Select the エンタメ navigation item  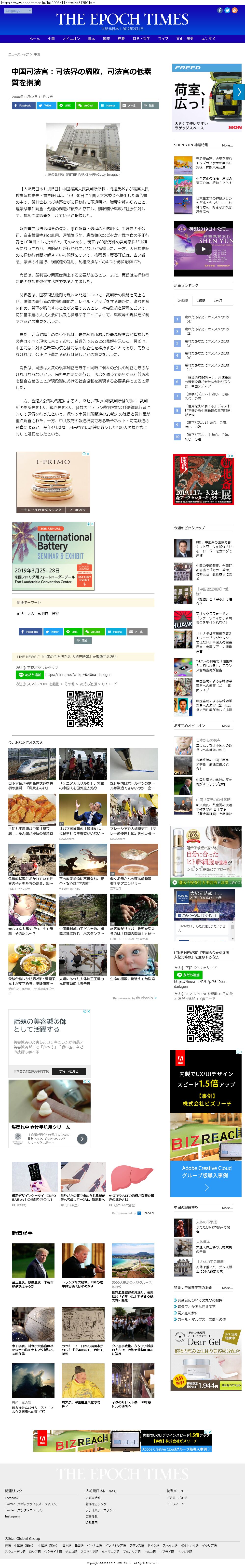[208, 38]
